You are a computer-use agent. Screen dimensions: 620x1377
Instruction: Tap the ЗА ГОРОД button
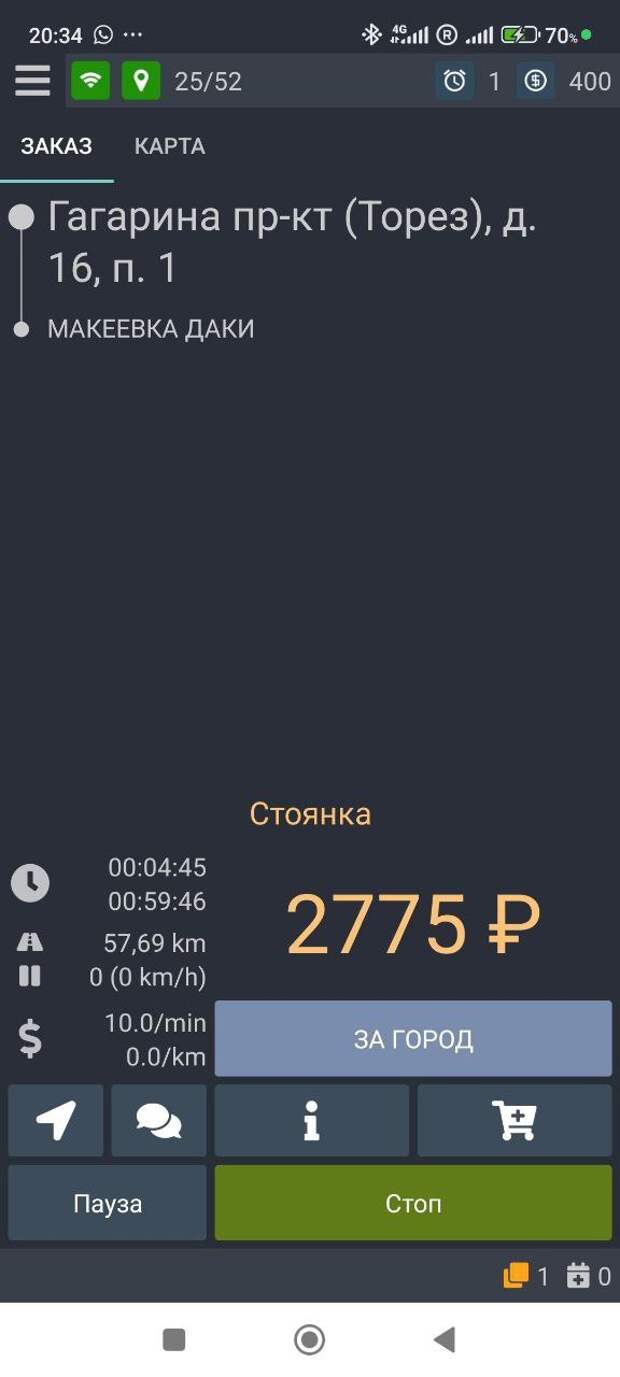(413, 1039)
